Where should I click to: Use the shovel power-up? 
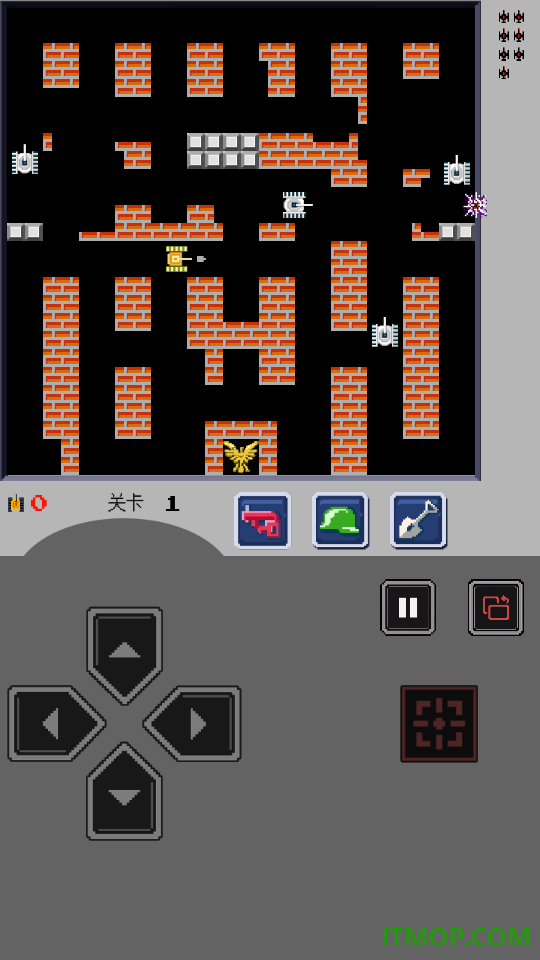coord(419,520)
